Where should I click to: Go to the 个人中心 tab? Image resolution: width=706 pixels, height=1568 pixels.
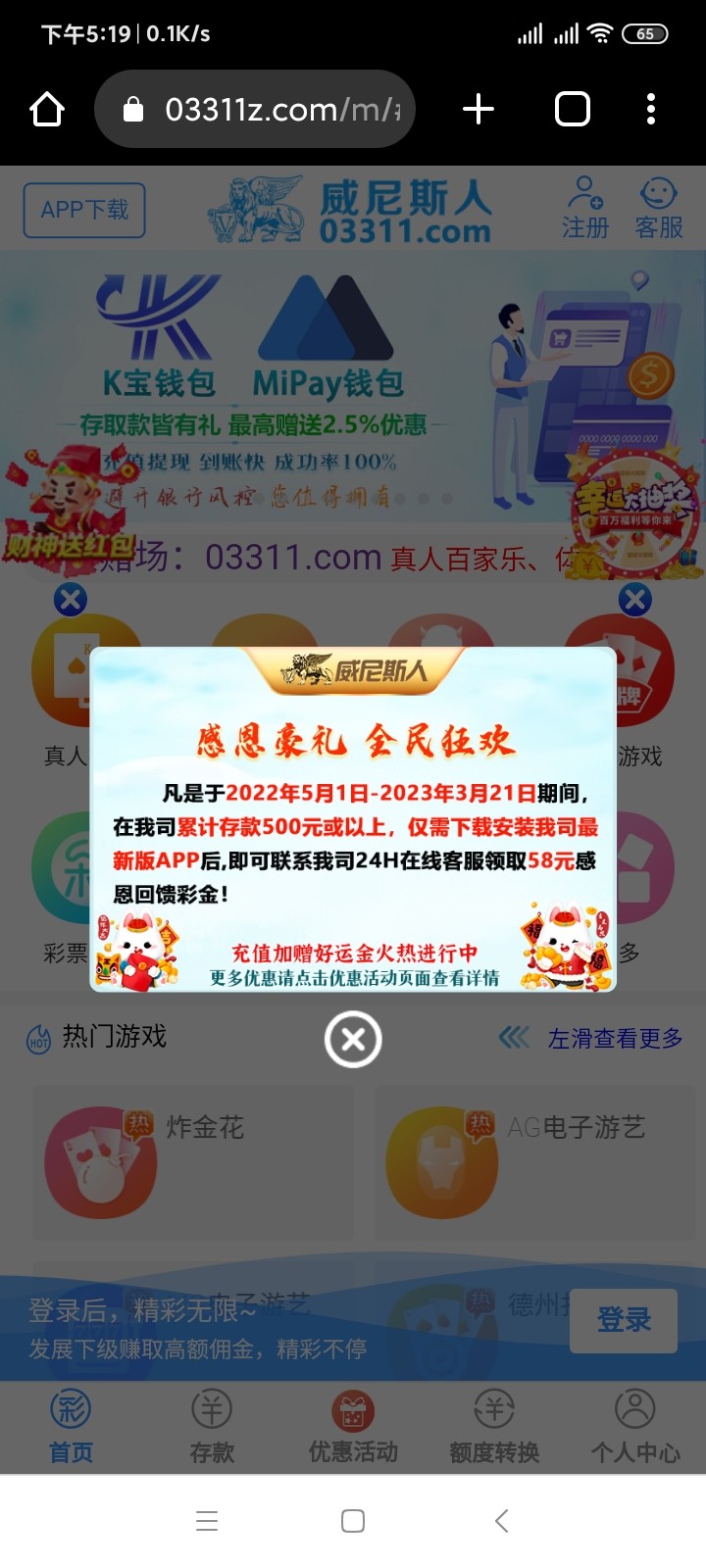pyautogui.click(x=635, y=1427)
